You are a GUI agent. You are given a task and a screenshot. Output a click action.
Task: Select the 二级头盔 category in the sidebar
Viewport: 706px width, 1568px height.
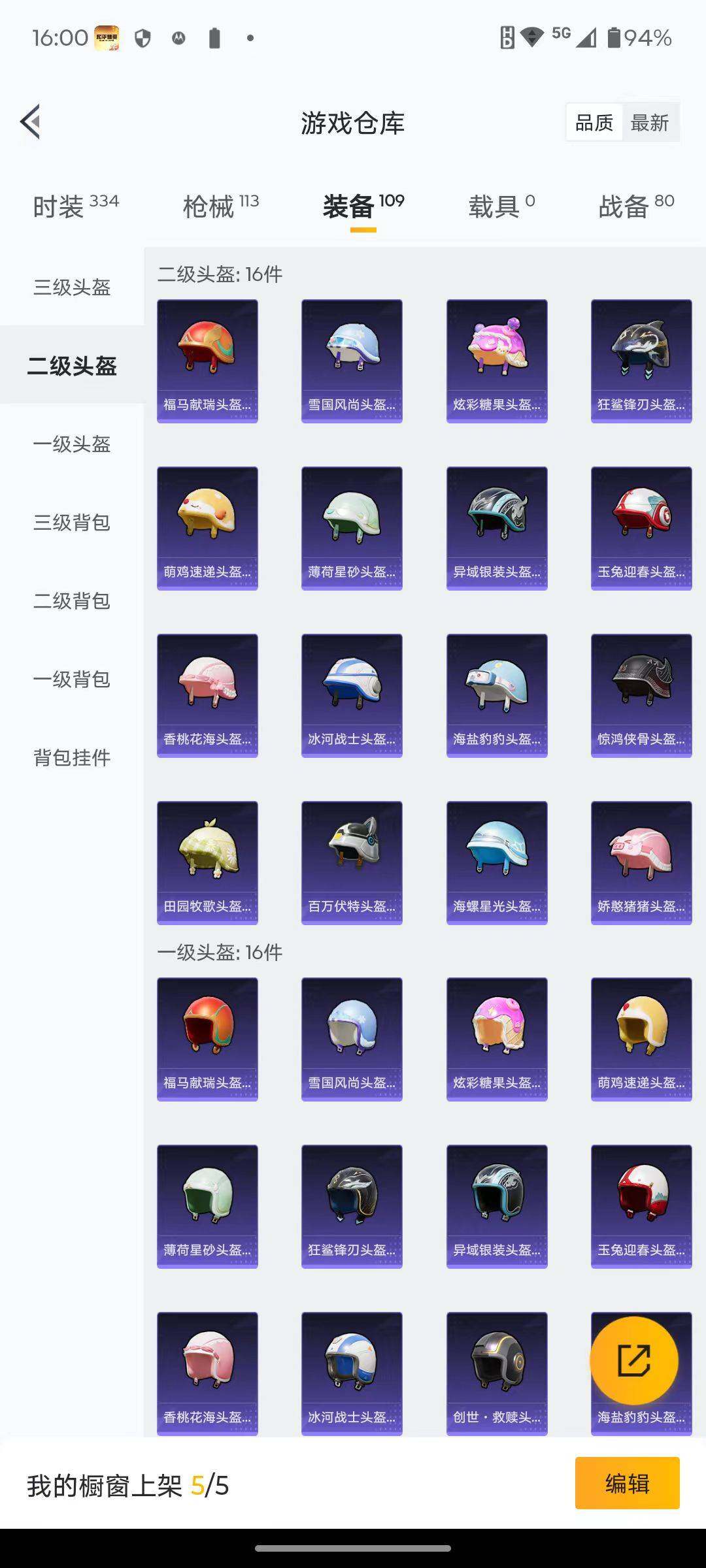72,366
